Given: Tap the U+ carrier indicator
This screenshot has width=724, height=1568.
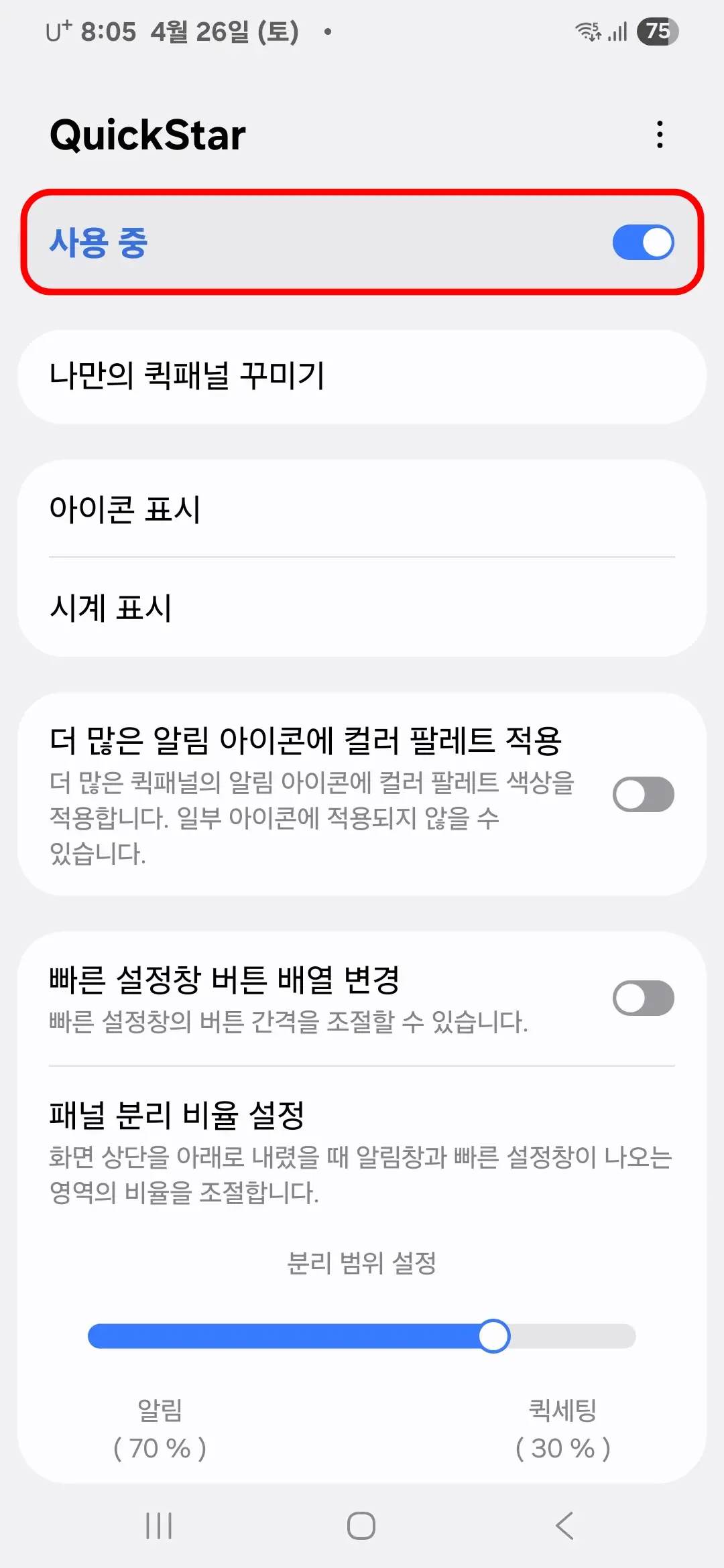Looking at the screenshot, I should [x=58, y=30].
